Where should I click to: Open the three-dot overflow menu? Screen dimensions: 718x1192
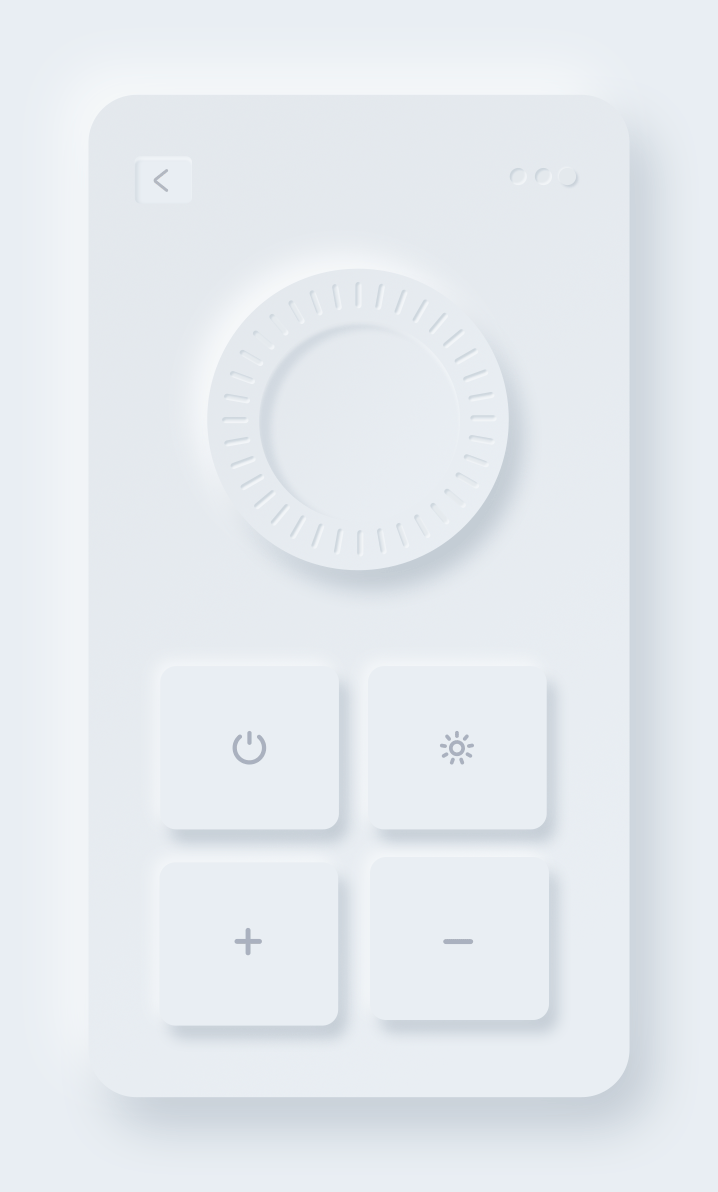pyautogui.click(x=543, y=177)
